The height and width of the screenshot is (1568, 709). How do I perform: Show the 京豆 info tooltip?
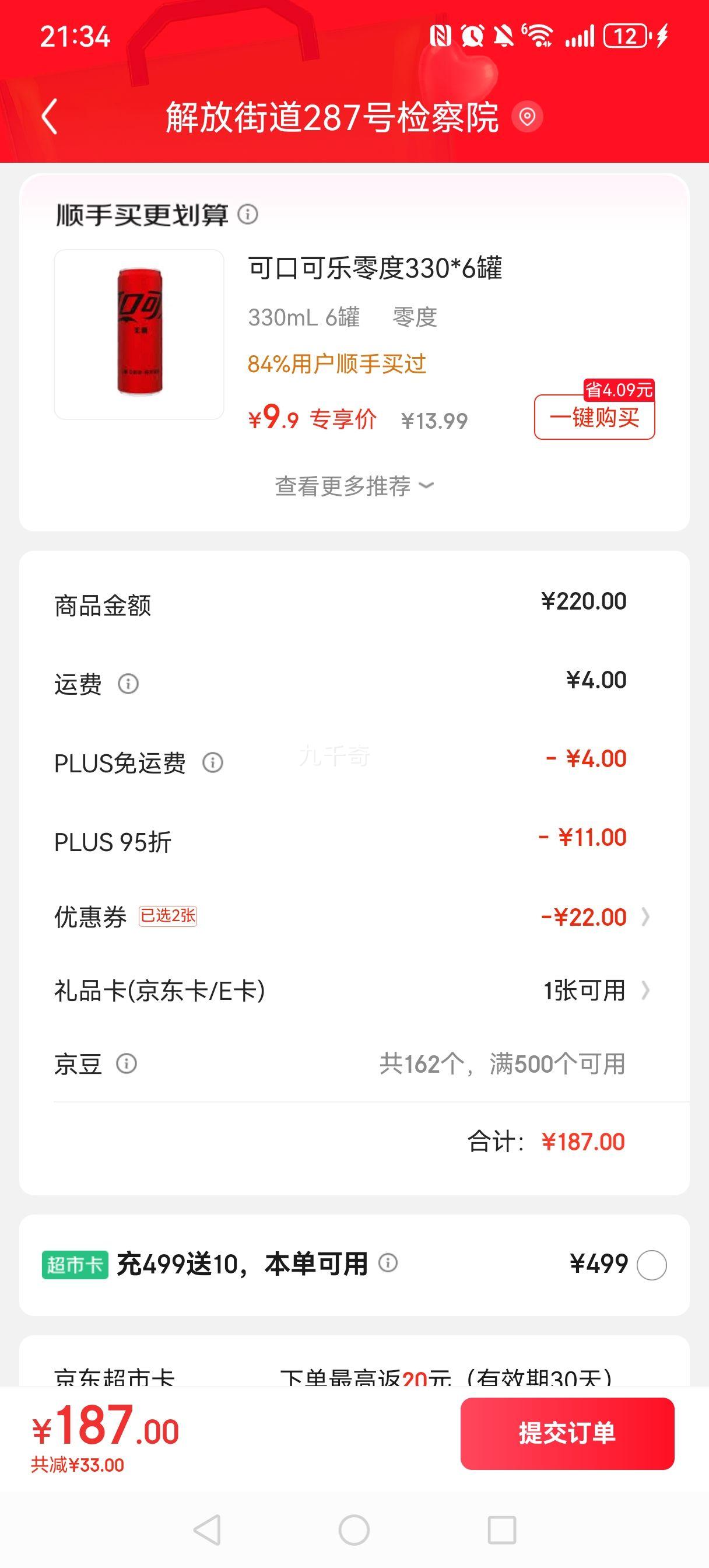point(126,1063)
